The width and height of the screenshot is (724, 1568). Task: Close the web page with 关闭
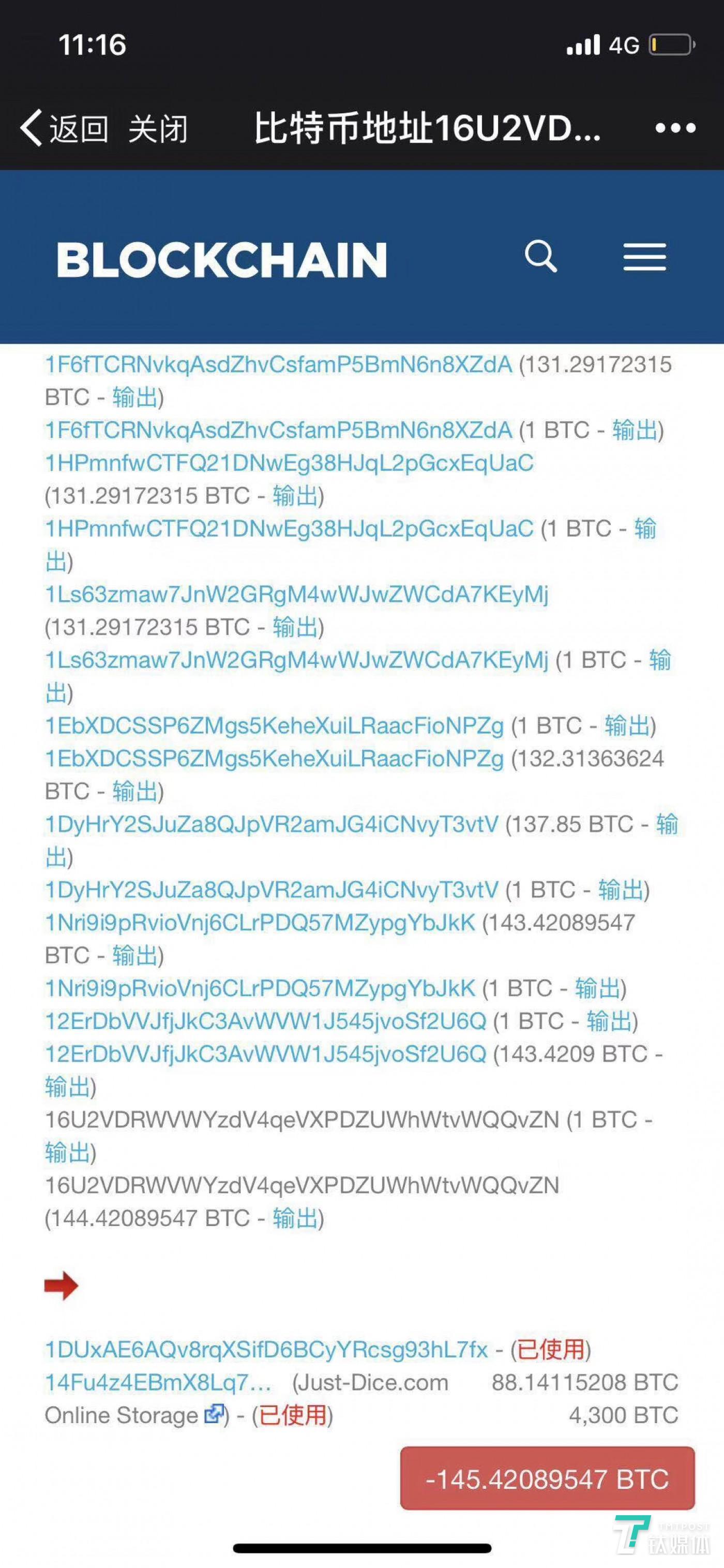[x=158, y=128]
